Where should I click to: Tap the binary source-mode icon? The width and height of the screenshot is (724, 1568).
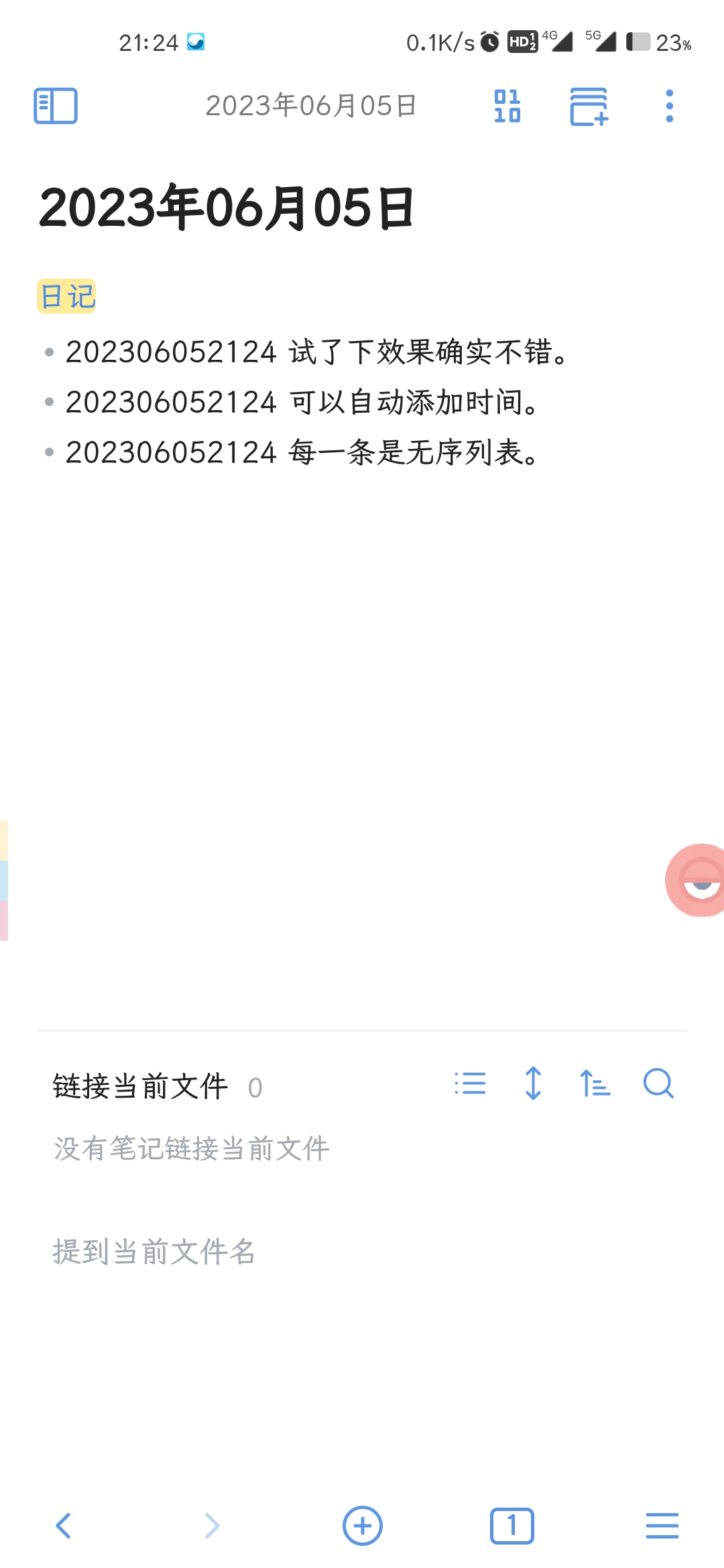507,106
